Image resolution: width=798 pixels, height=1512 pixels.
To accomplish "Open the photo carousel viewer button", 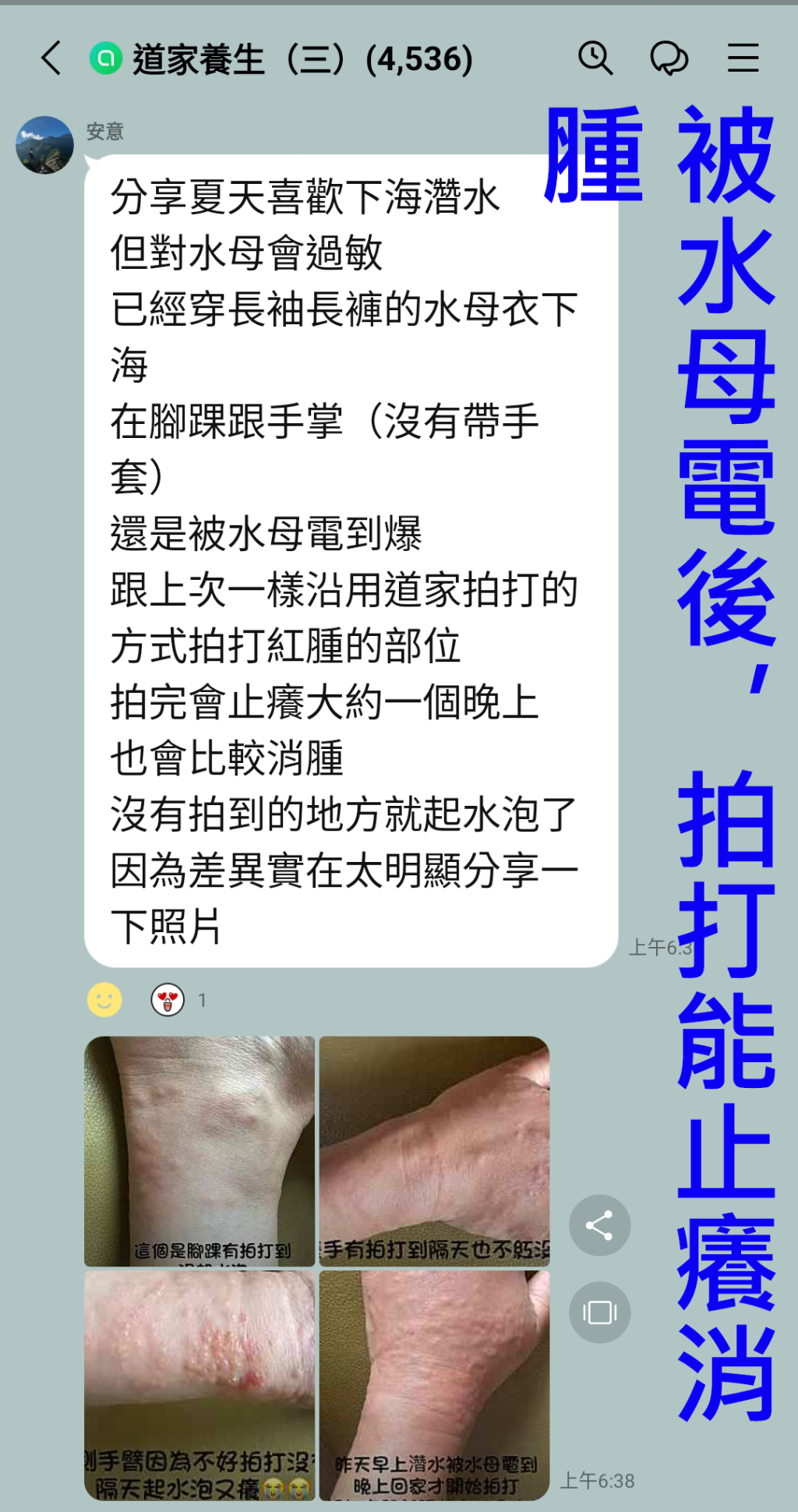I will [599, 1312].
